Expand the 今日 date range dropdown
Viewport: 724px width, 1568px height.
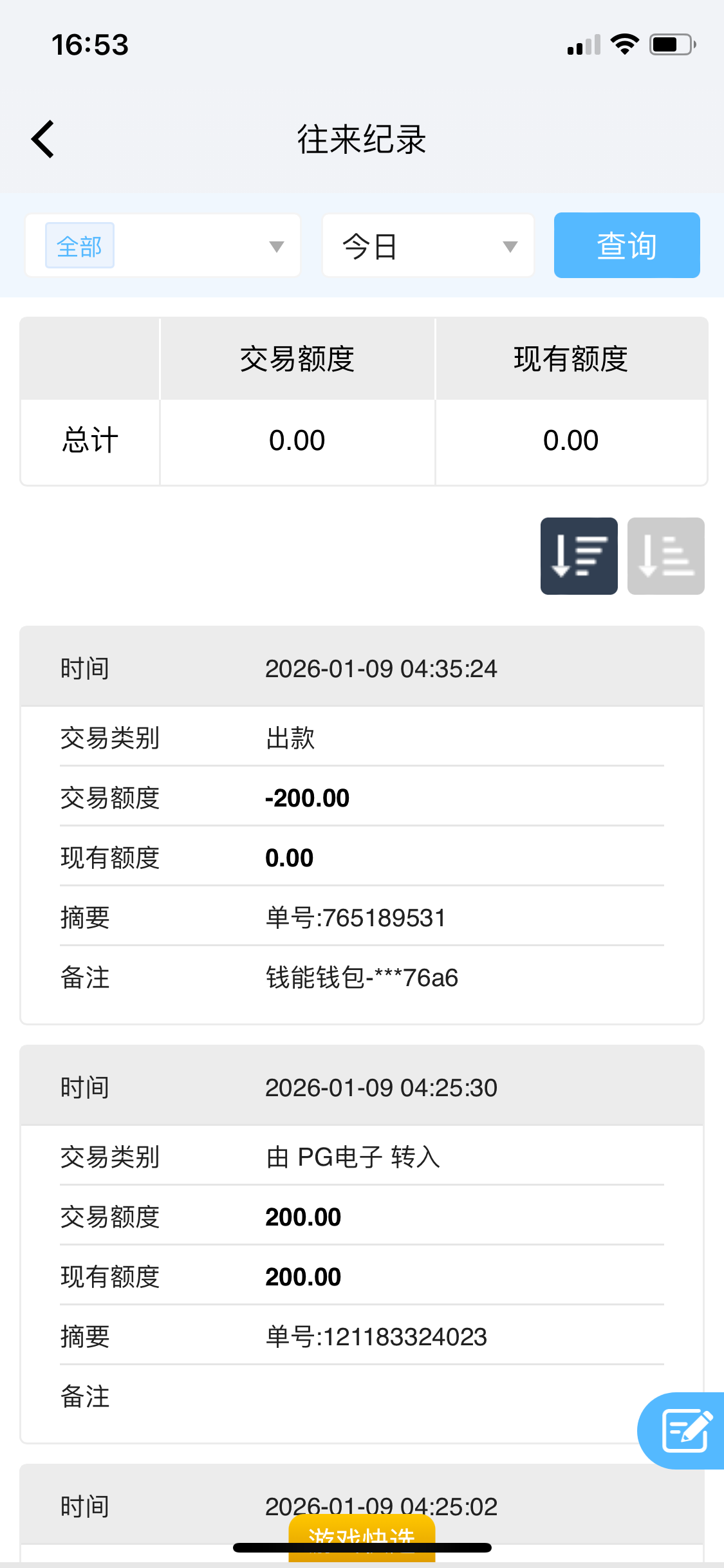tap(429, 246)
